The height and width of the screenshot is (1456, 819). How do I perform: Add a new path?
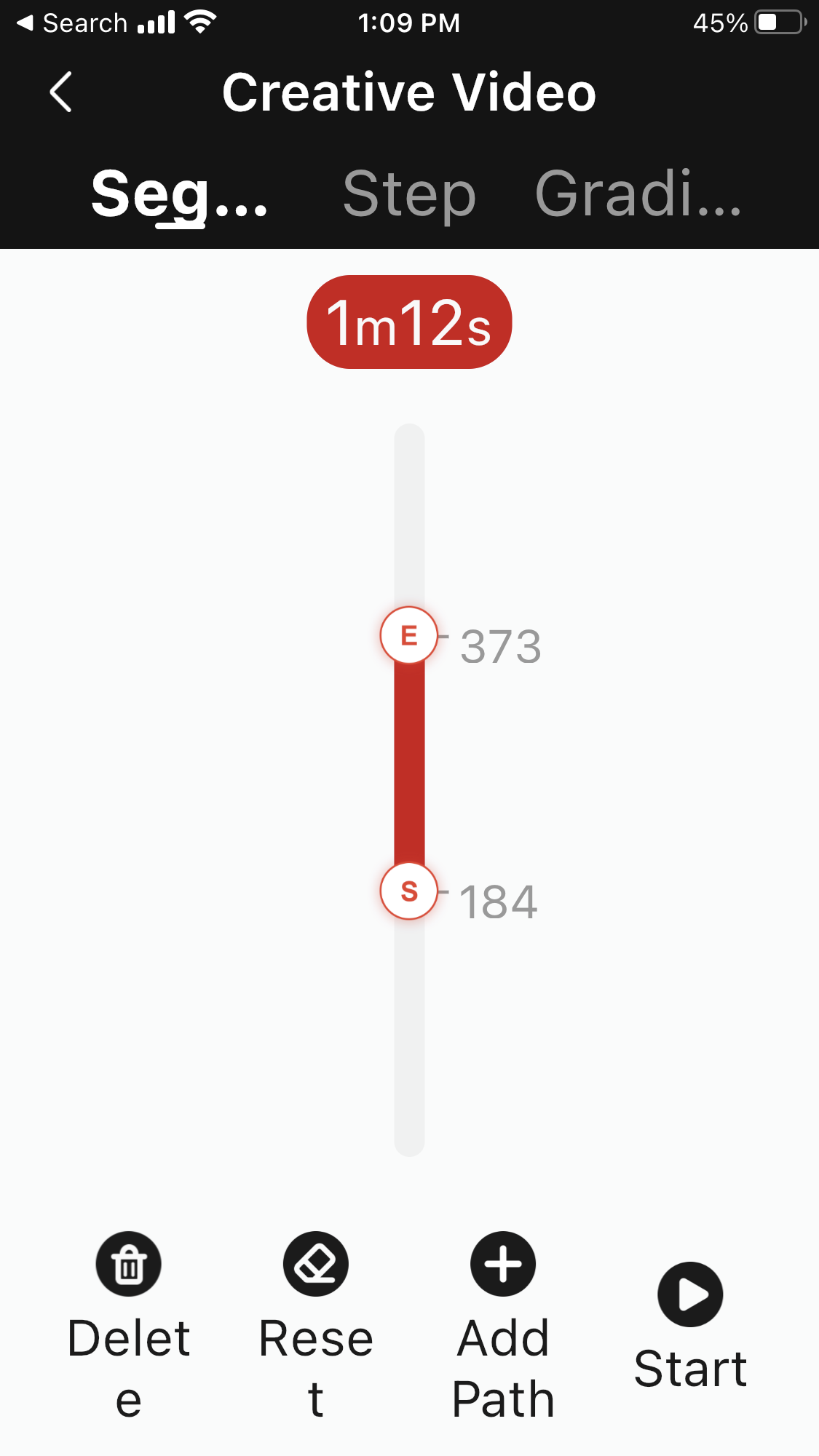(x=503, y=1264)
